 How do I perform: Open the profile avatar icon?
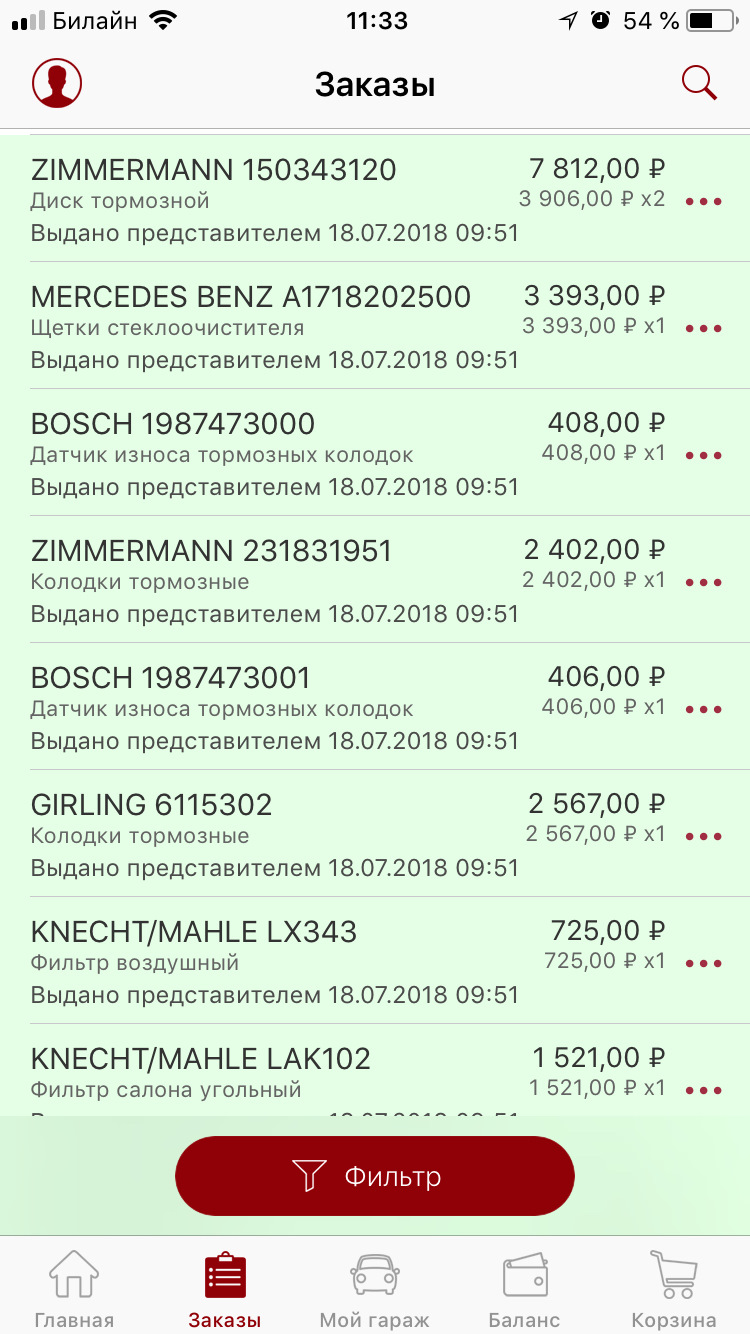click(x=57, y=83)
